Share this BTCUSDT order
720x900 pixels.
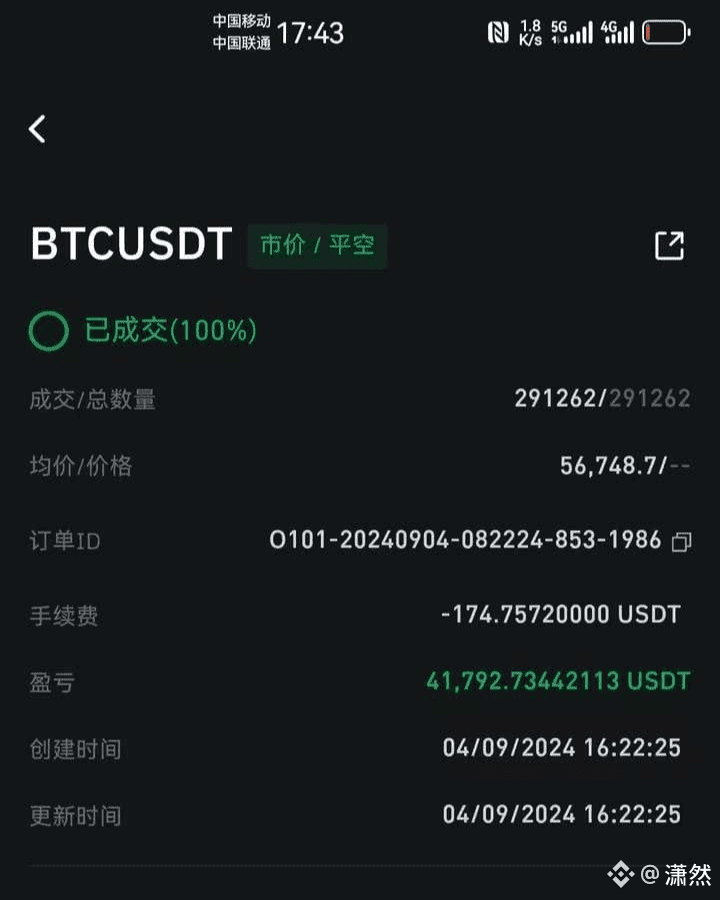click(669, 246)
